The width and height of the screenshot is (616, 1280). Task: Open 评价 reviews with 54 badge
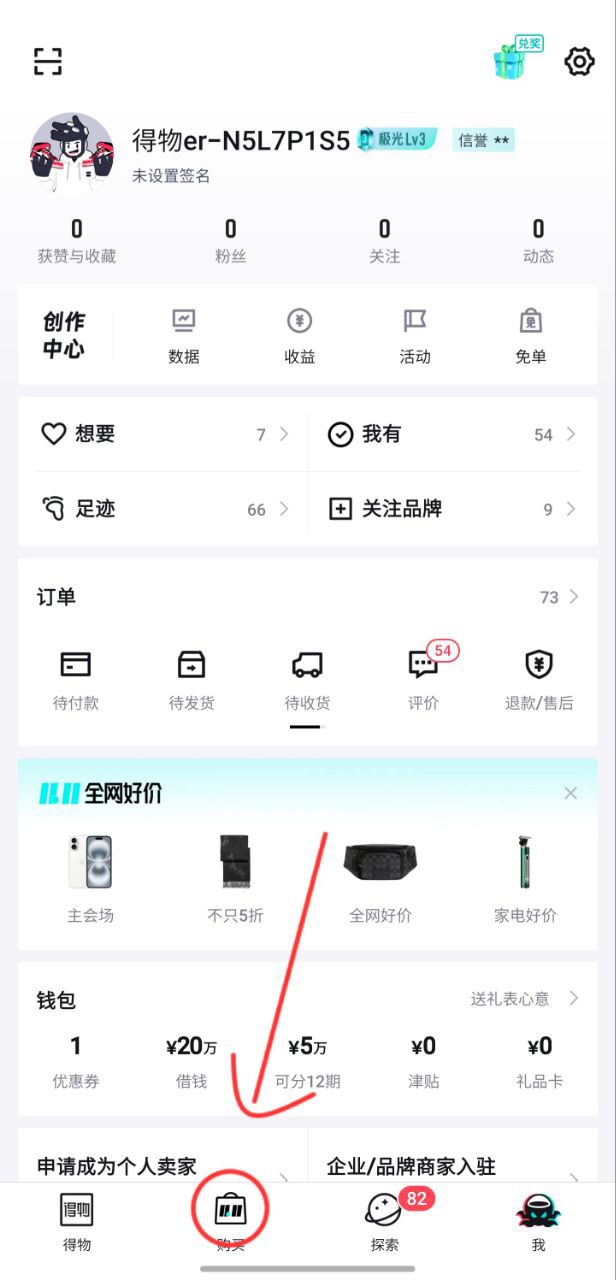pyautogui.click(x=424, y=678)
